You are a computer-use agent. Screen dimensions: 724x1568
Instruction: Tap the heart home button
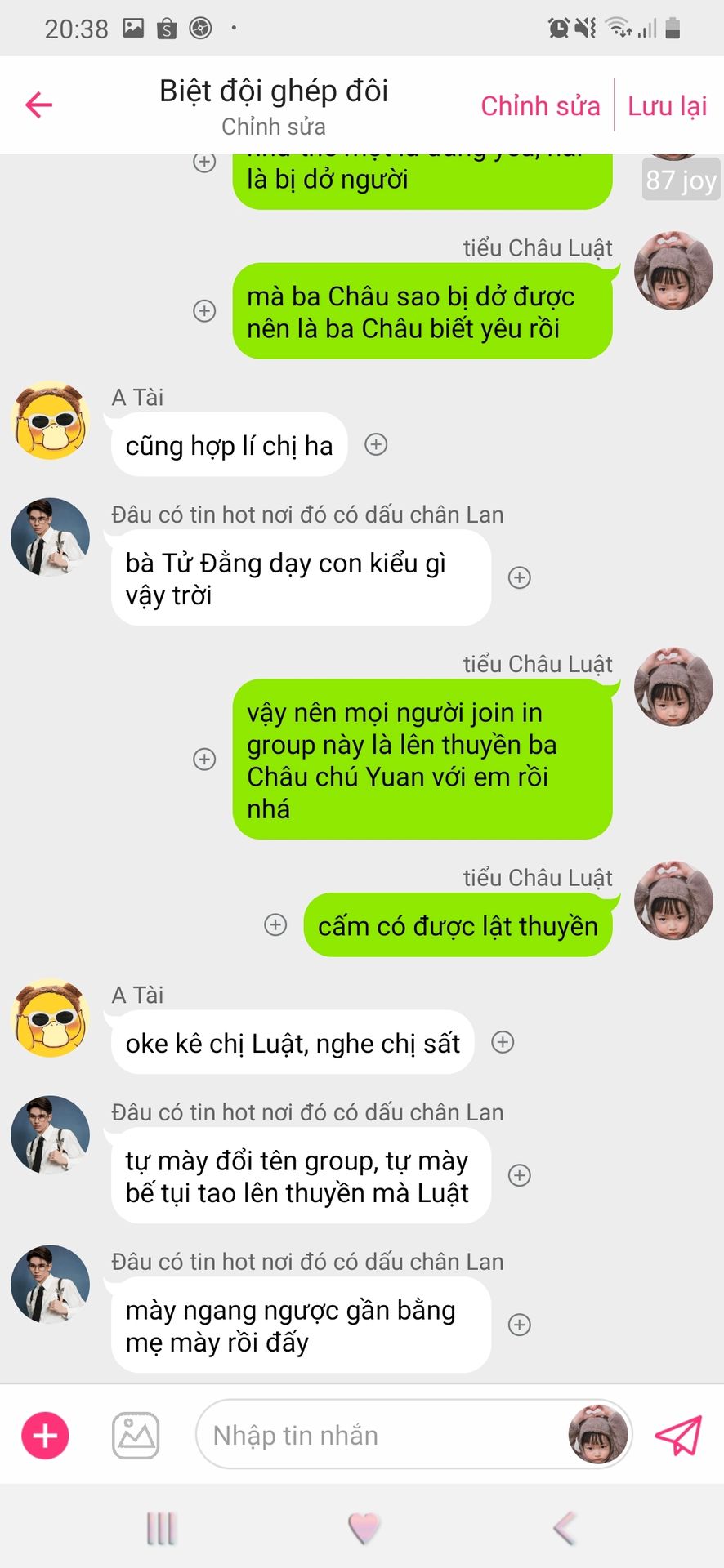(364, 1528)
